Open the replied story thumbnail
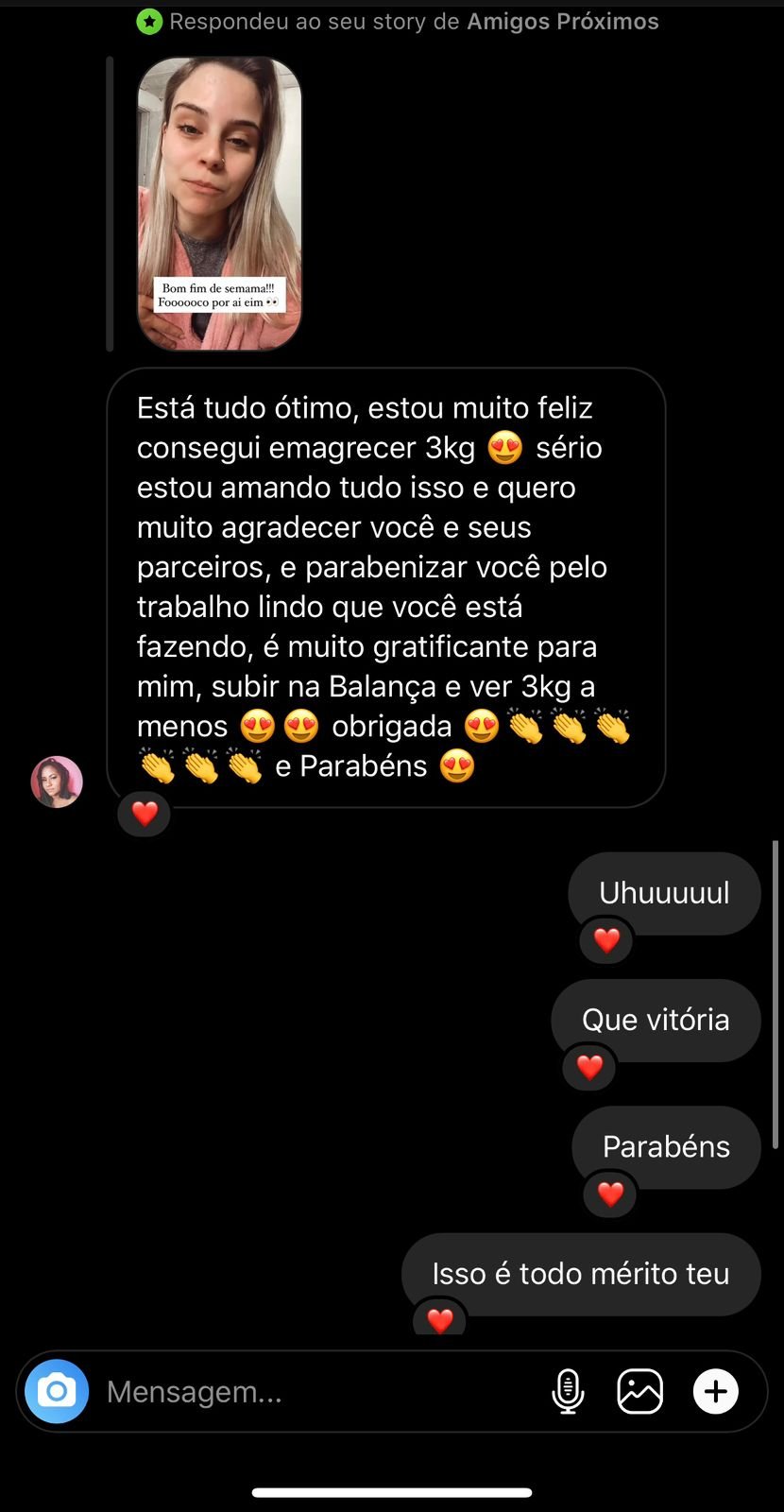 coord(219,203)
